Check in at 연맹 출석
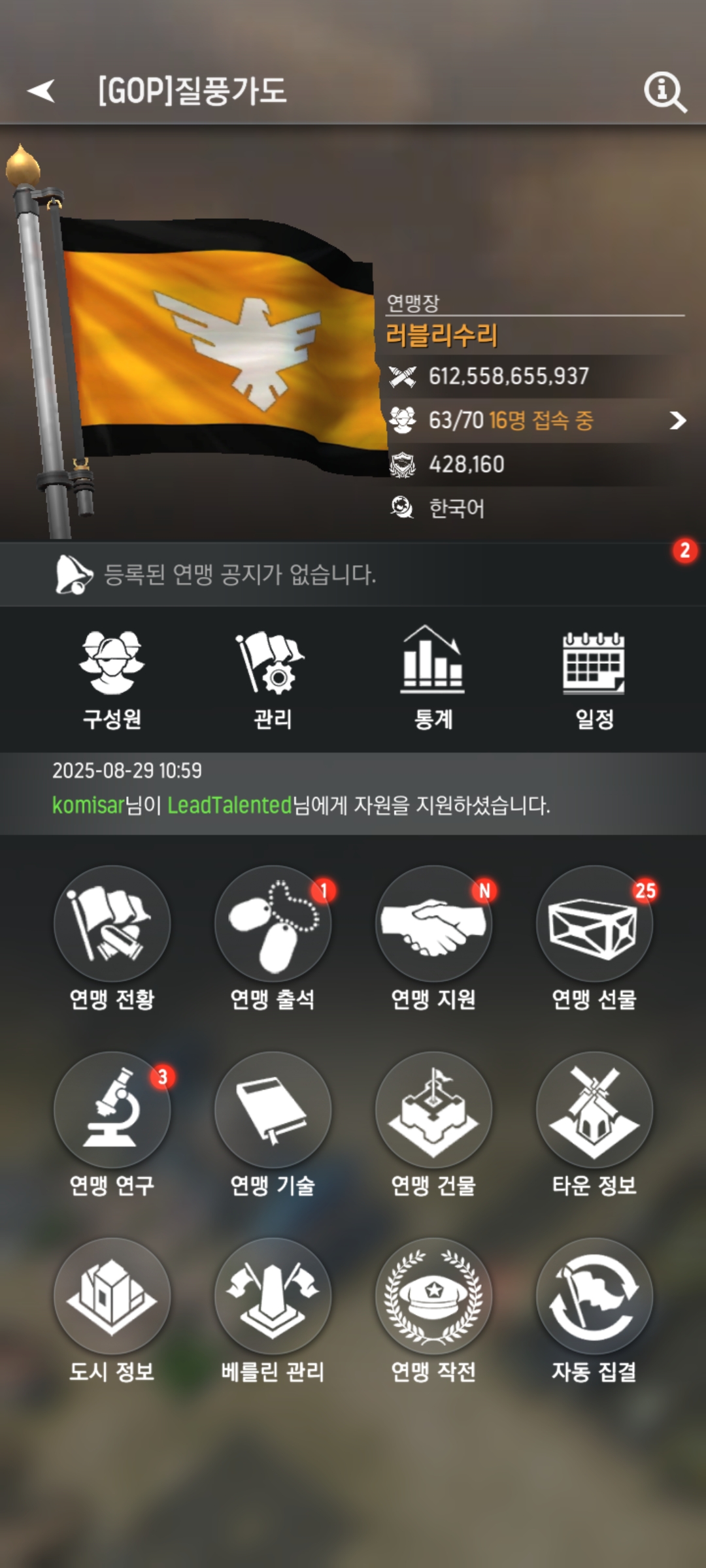 [x=273, y=924]
